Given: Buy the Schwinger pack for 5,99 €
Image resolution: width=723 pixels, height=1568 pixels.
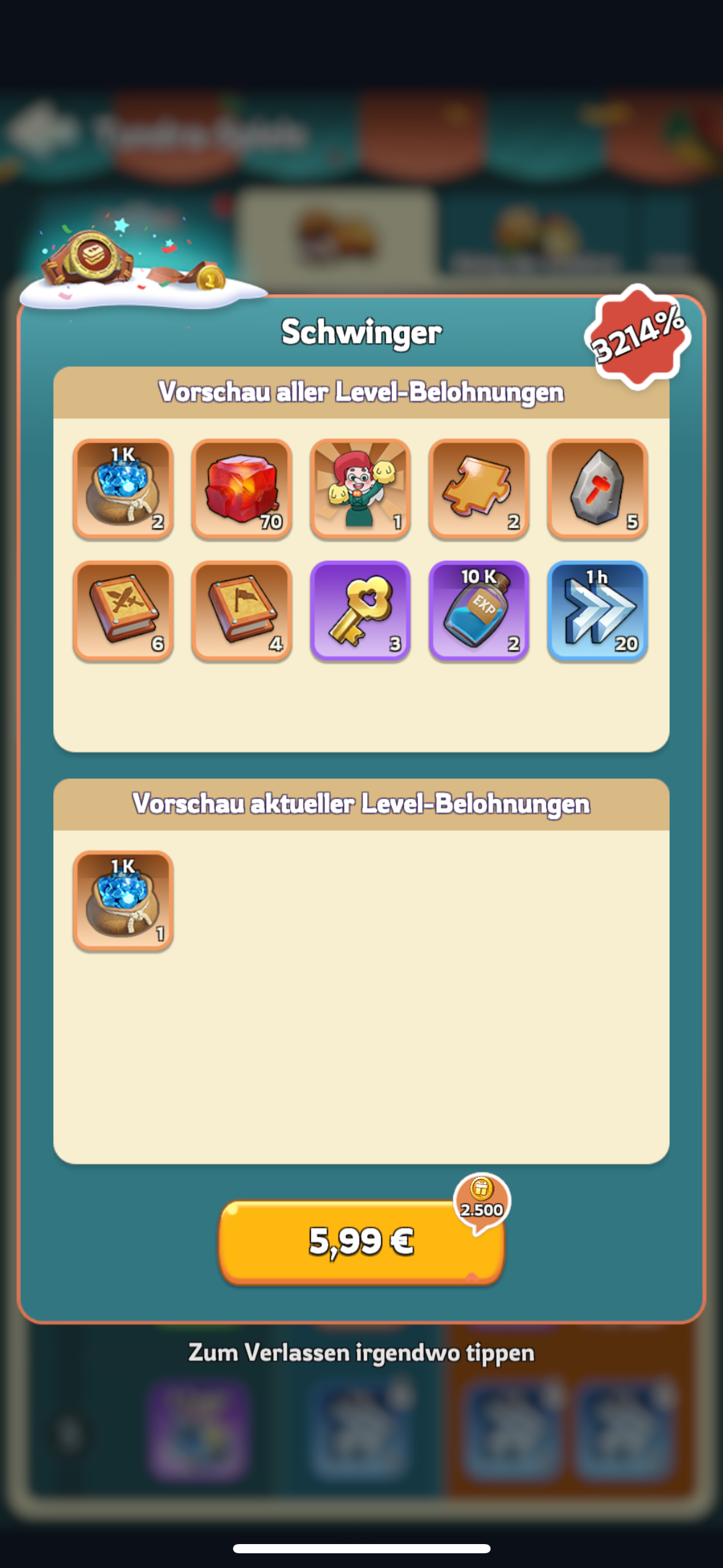Looking at the screenshot, I should pos(361,1242).
